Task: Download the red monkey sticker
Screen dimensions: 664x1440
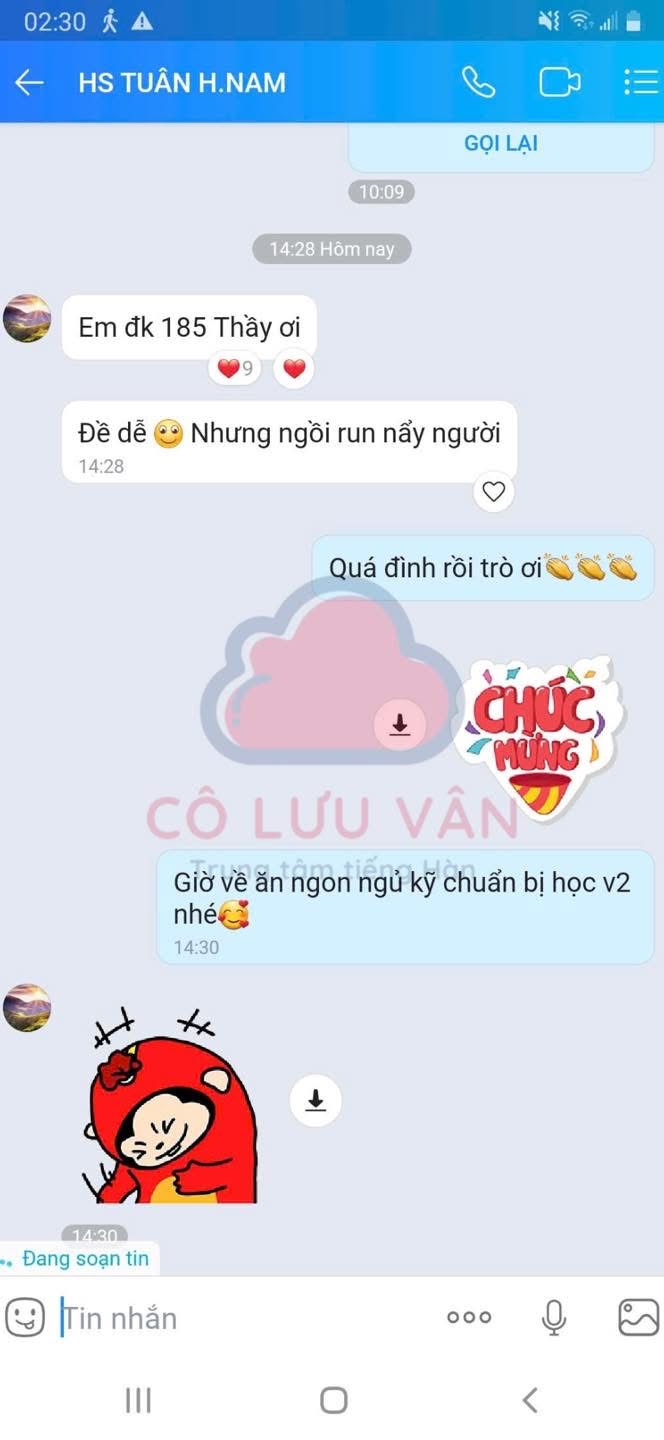Action: tap(315, 1100)
